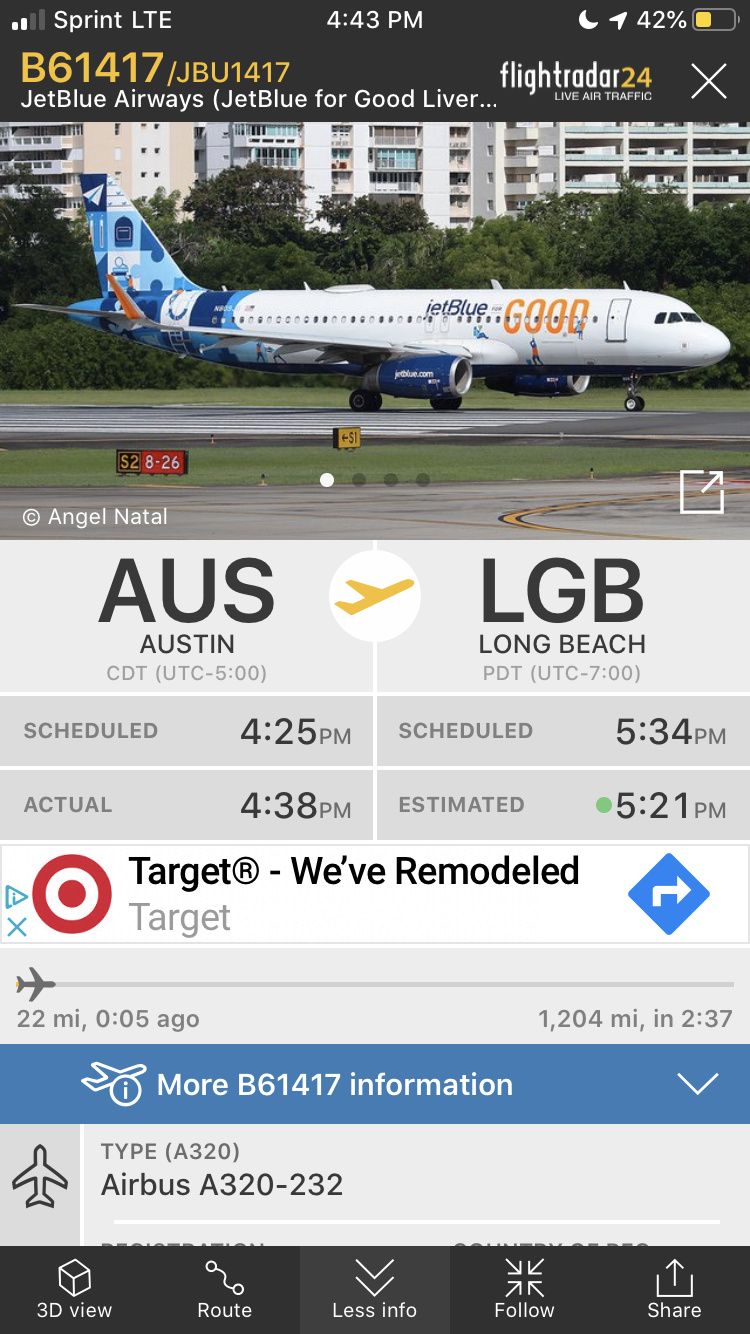Open the 3D view
Screen dimensions: 750x1334
pyautogui.click(x=75, y=1289)
